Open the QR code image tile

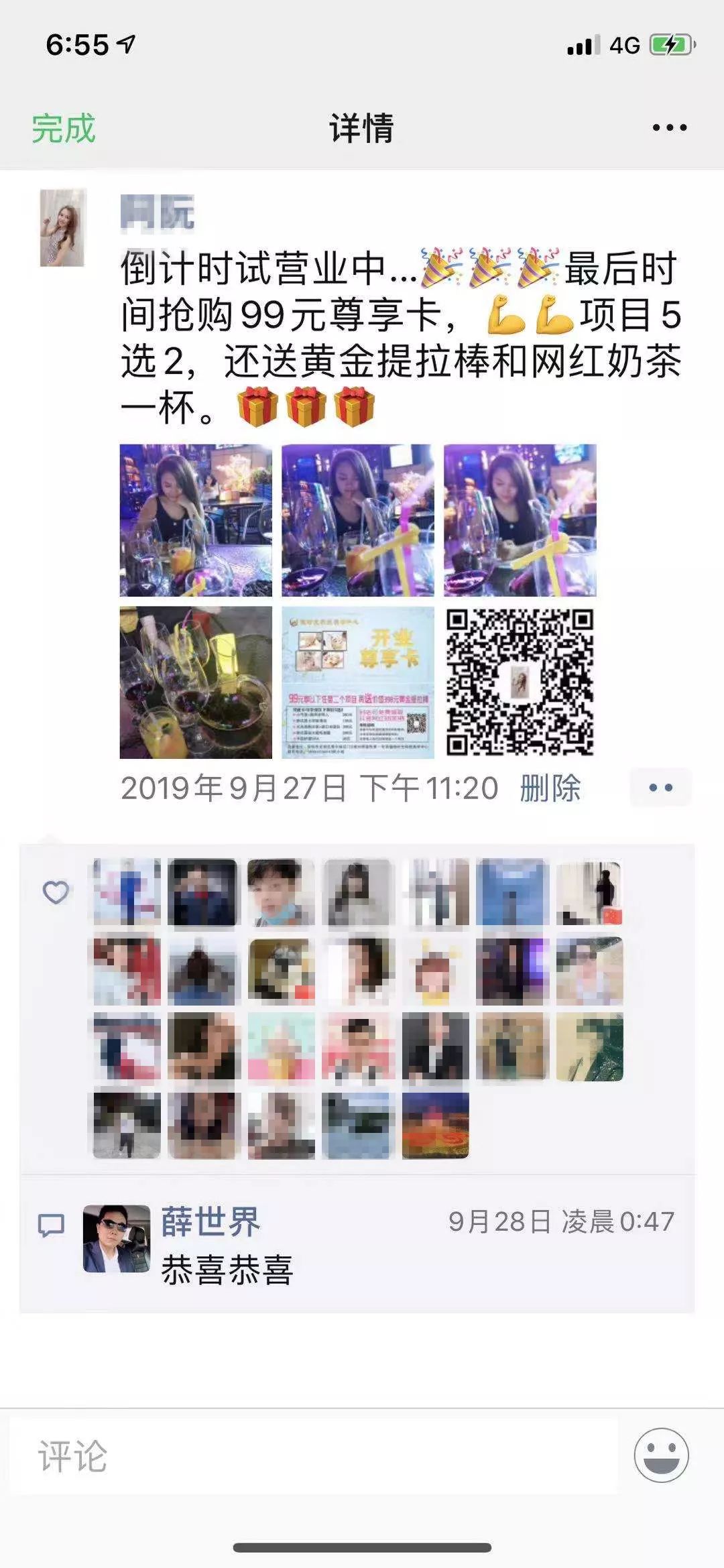click(x=520, y=682)
